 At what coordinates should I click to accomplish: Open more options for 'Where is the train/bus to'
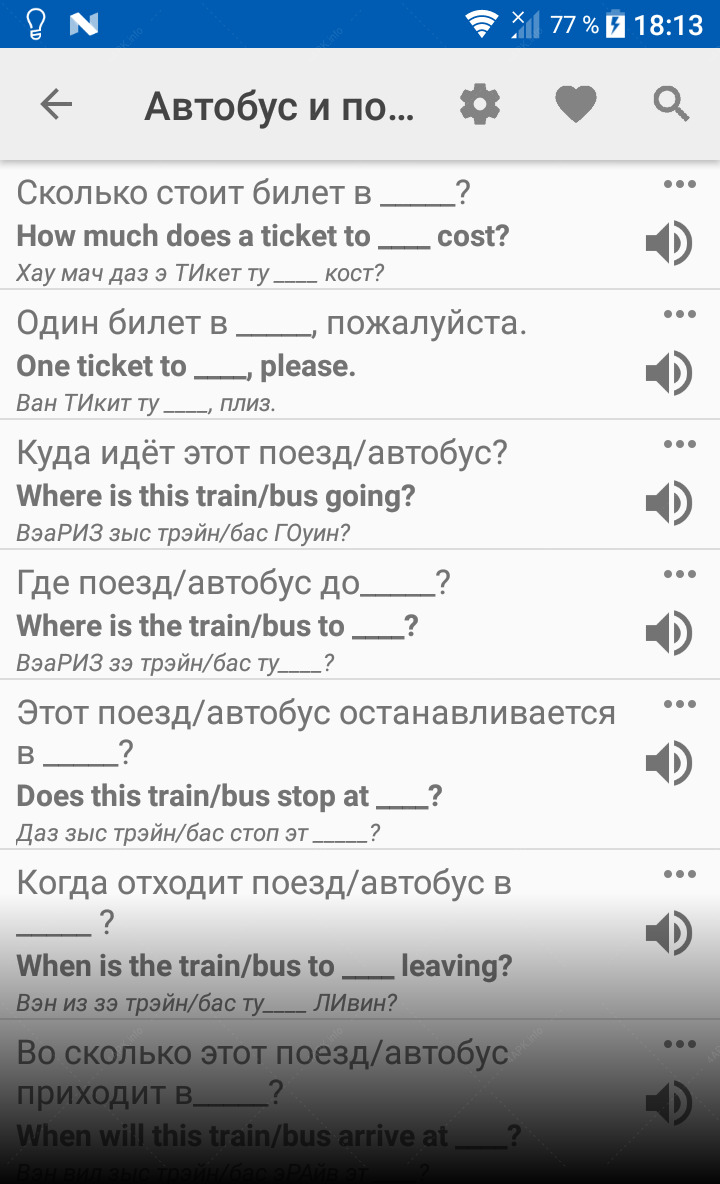679,574
